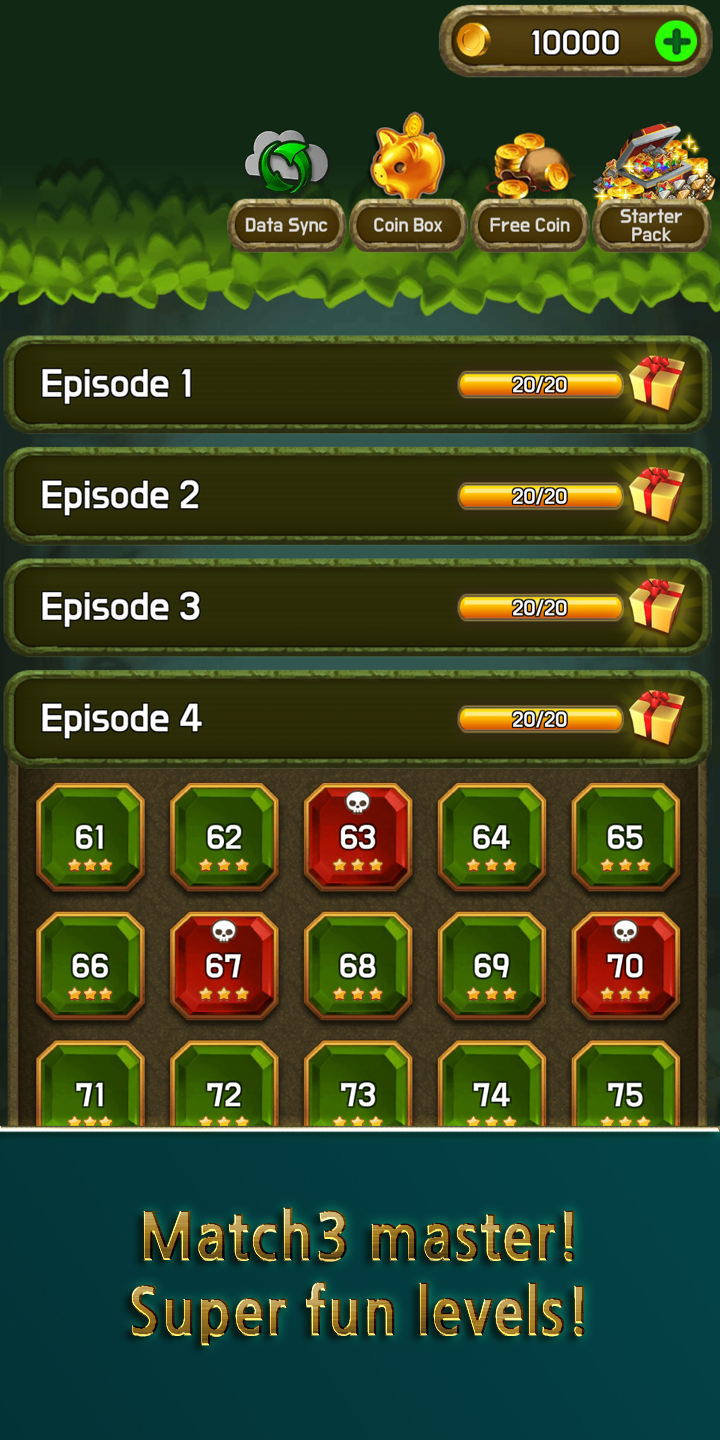Start level 68
Image resolution: width=720 pixels, height=1440 pixels.
(357, 966)
